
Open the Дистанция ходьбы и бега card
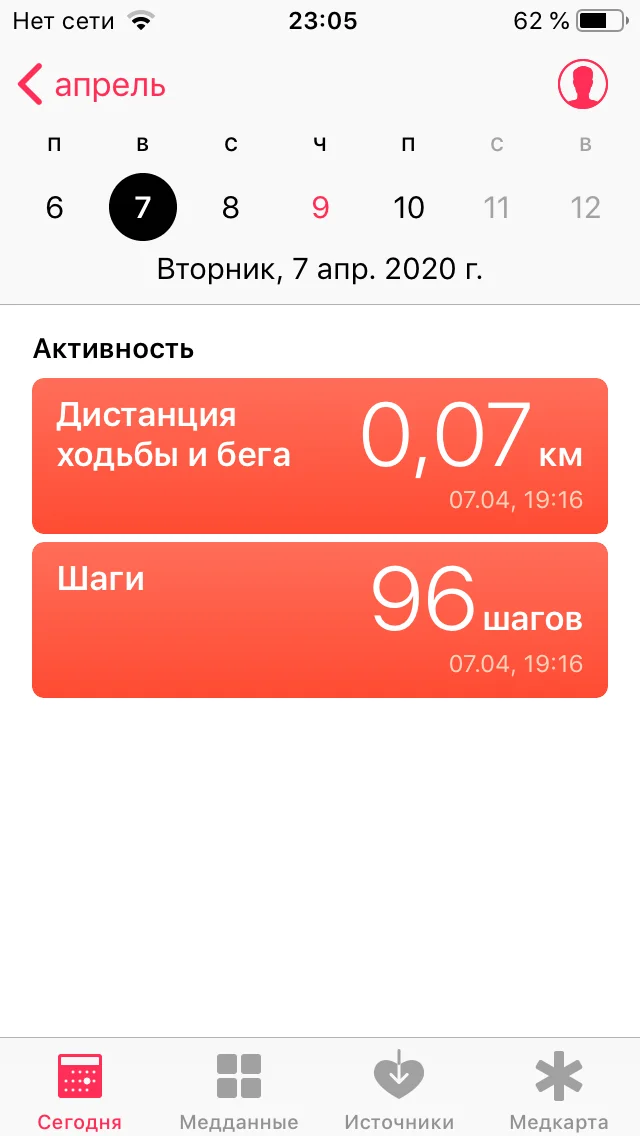coord(320,456)
